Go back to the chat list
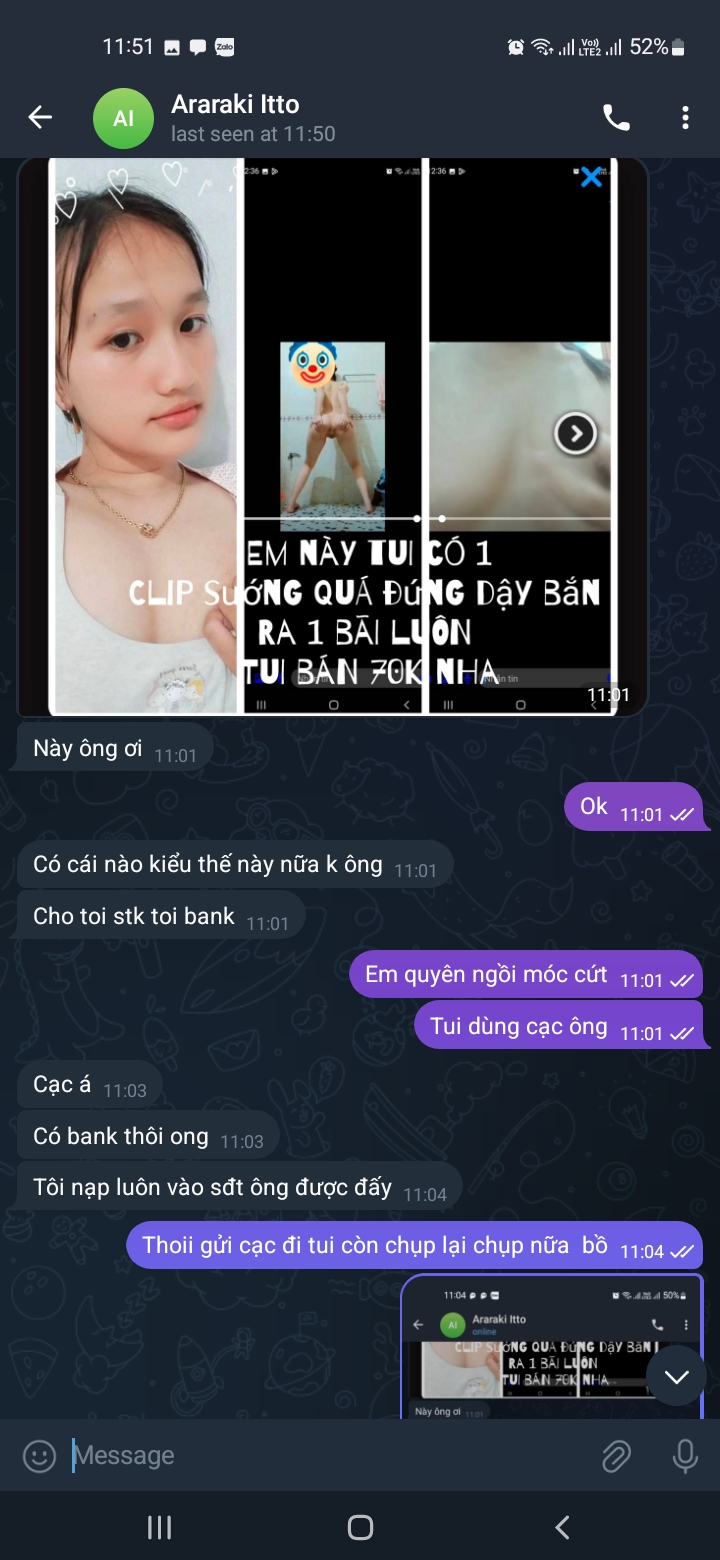 click(x=40, y=118)
